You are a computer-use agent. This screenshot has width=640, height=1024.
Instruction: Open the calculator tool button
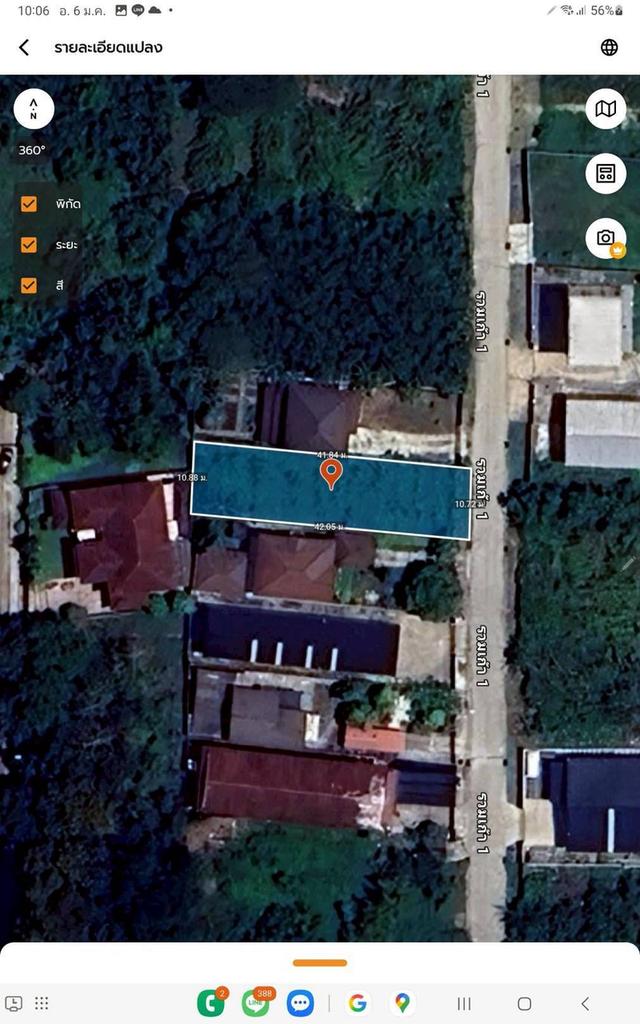coord(605,173)
